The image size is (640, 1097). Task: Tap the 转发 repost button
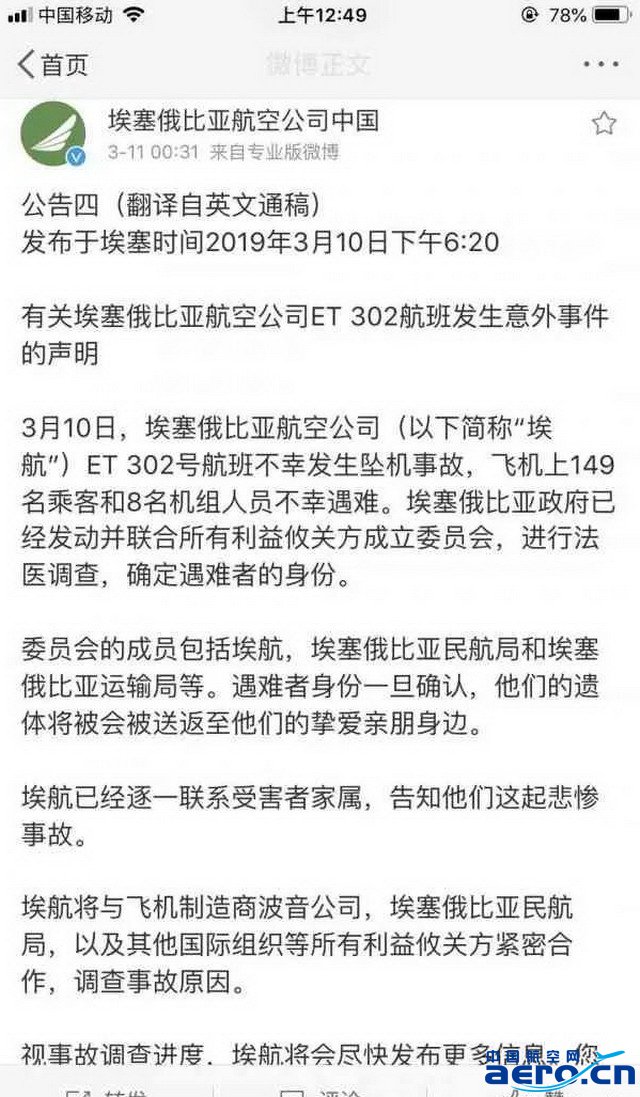click(x=105, y=1089)
